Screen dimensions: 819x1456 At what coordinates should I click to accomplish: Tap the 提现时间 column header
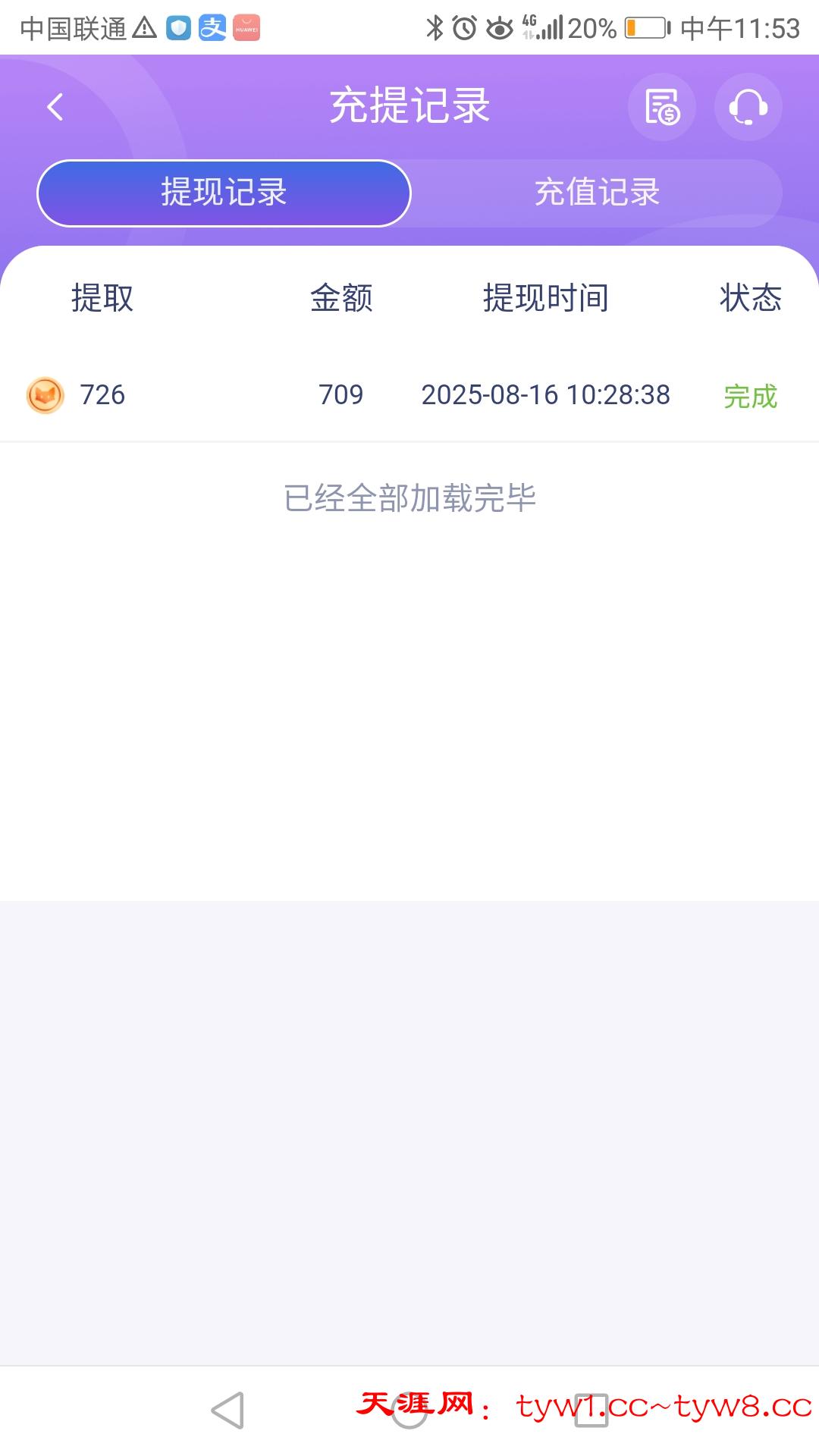547,299
